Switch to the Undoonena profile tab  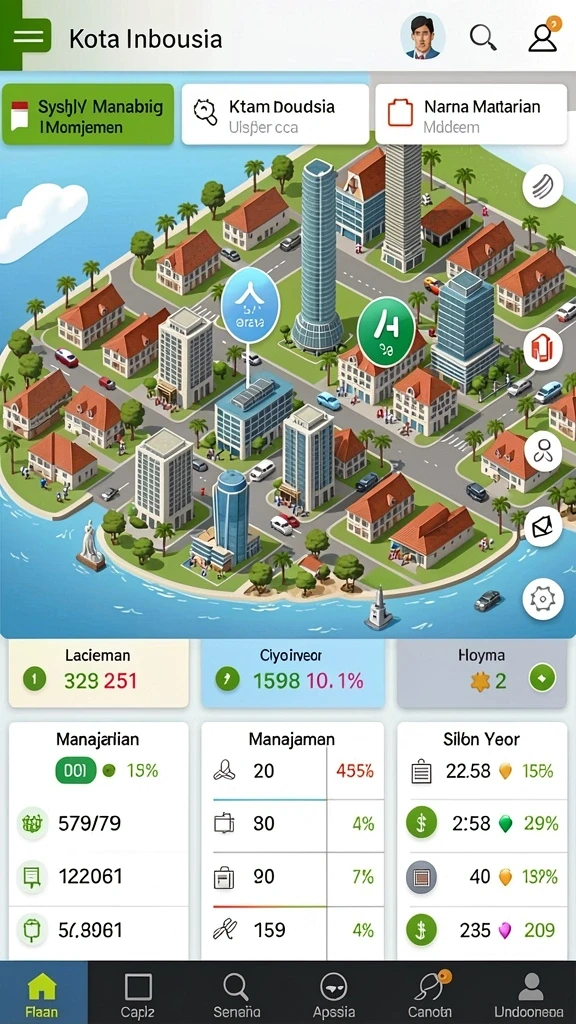click(x=530, y=992)
